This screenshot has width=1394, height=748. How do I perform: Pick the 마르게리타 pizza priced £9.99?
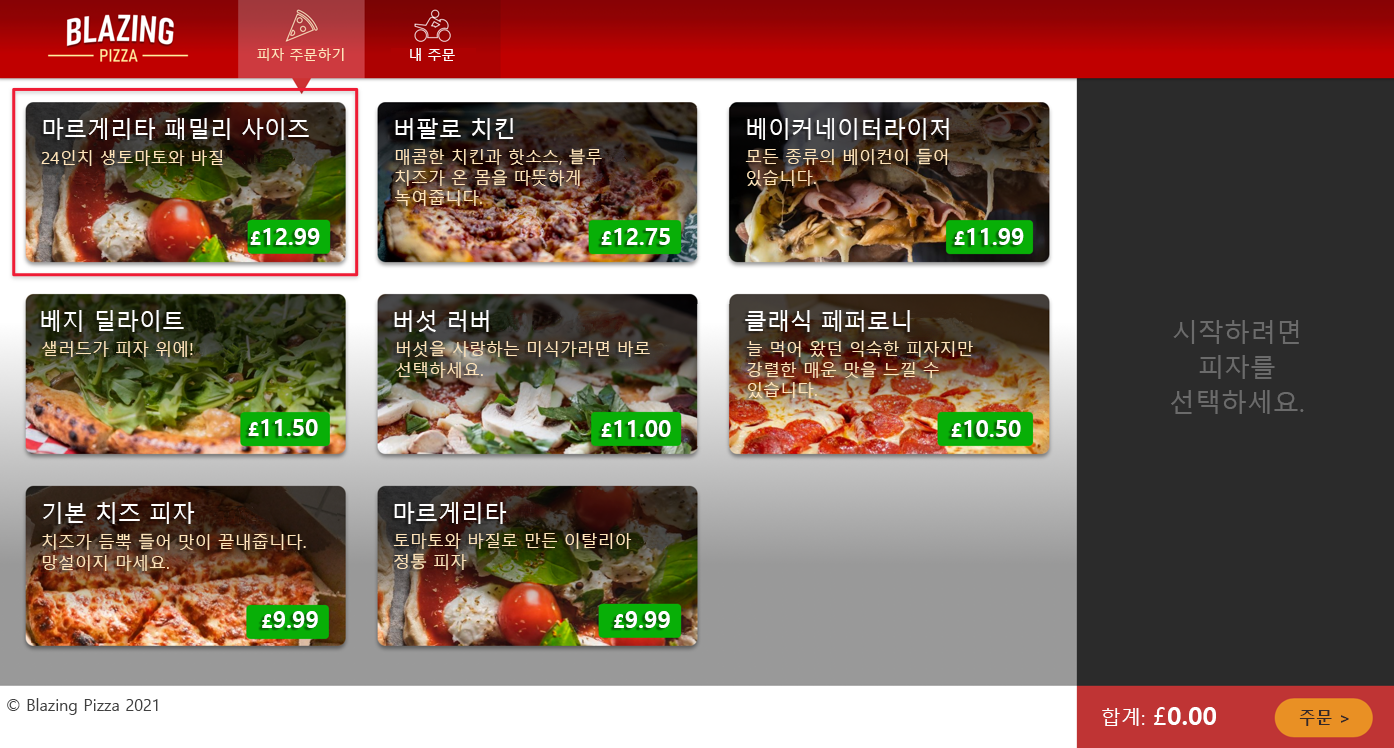tap(537, 566)
